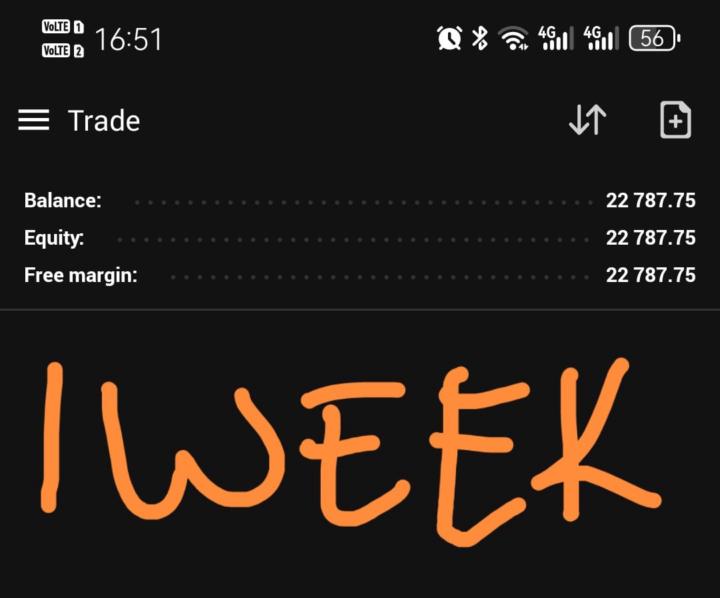Create a new order
This screenshot has width=720, height=598.
click(x=676, y=120)
